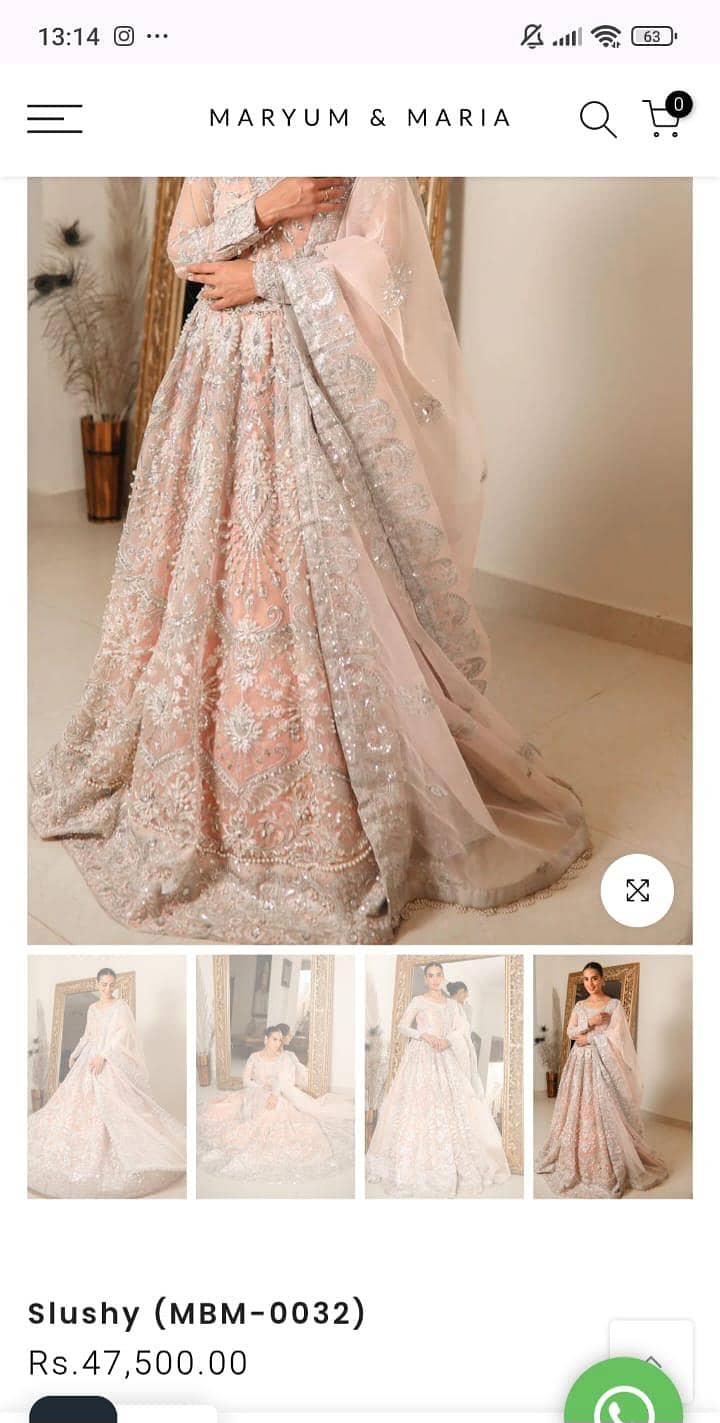Open the hamburger navigation menu
This screenshot has height=1423, width=720.
[x=55, y=118]
